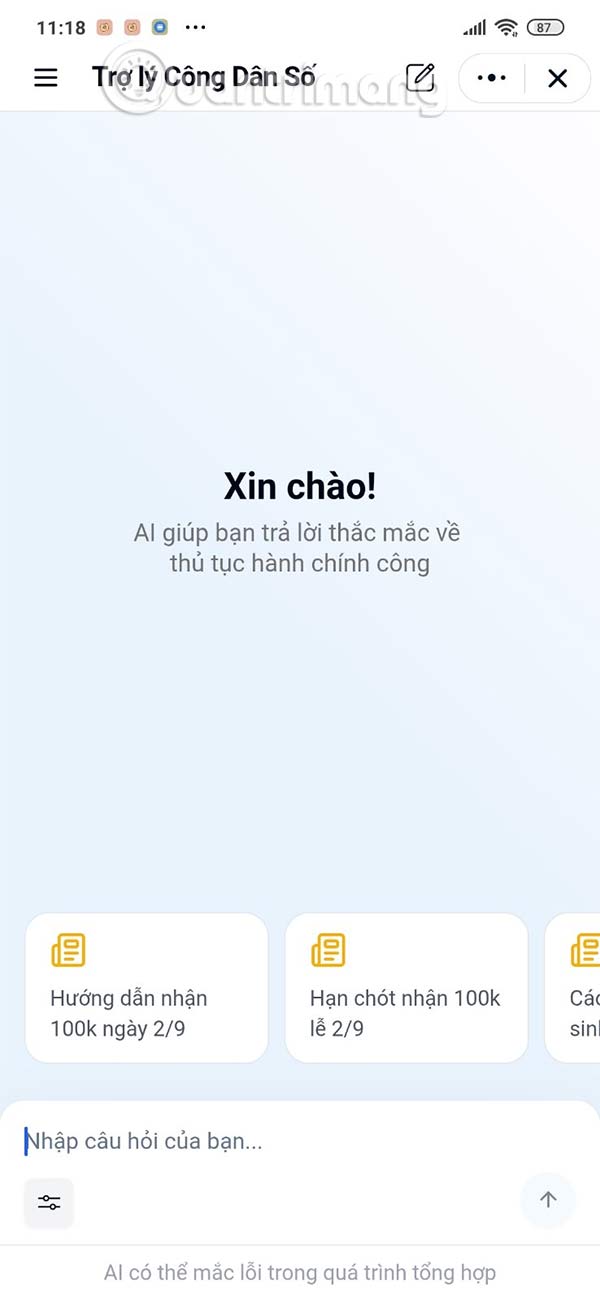Open the hamburger drawer menu
This screenshot has height=1300, width=600.
[x=46, y=78]
